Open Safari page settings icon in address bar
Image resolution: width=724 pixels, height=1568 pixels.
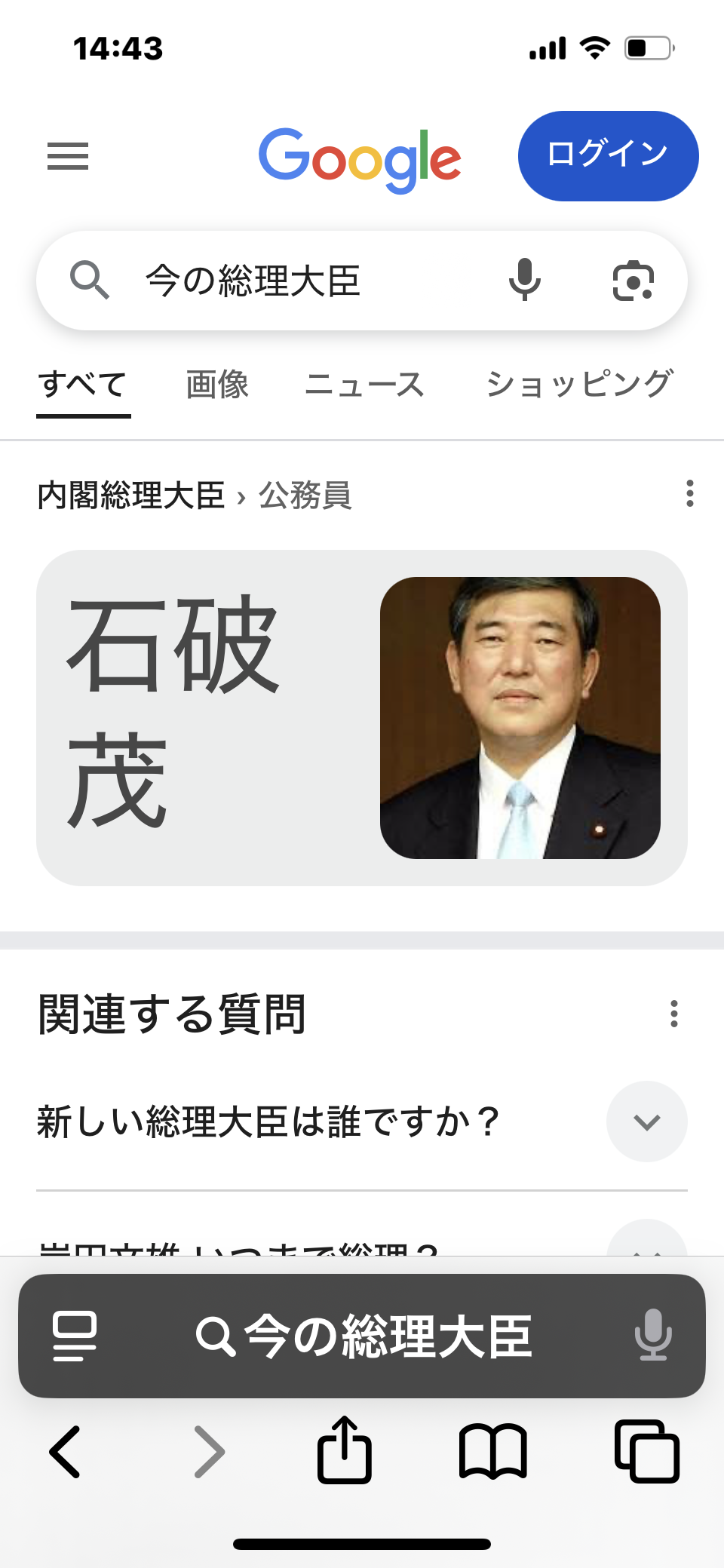(x=75, y=1336)
